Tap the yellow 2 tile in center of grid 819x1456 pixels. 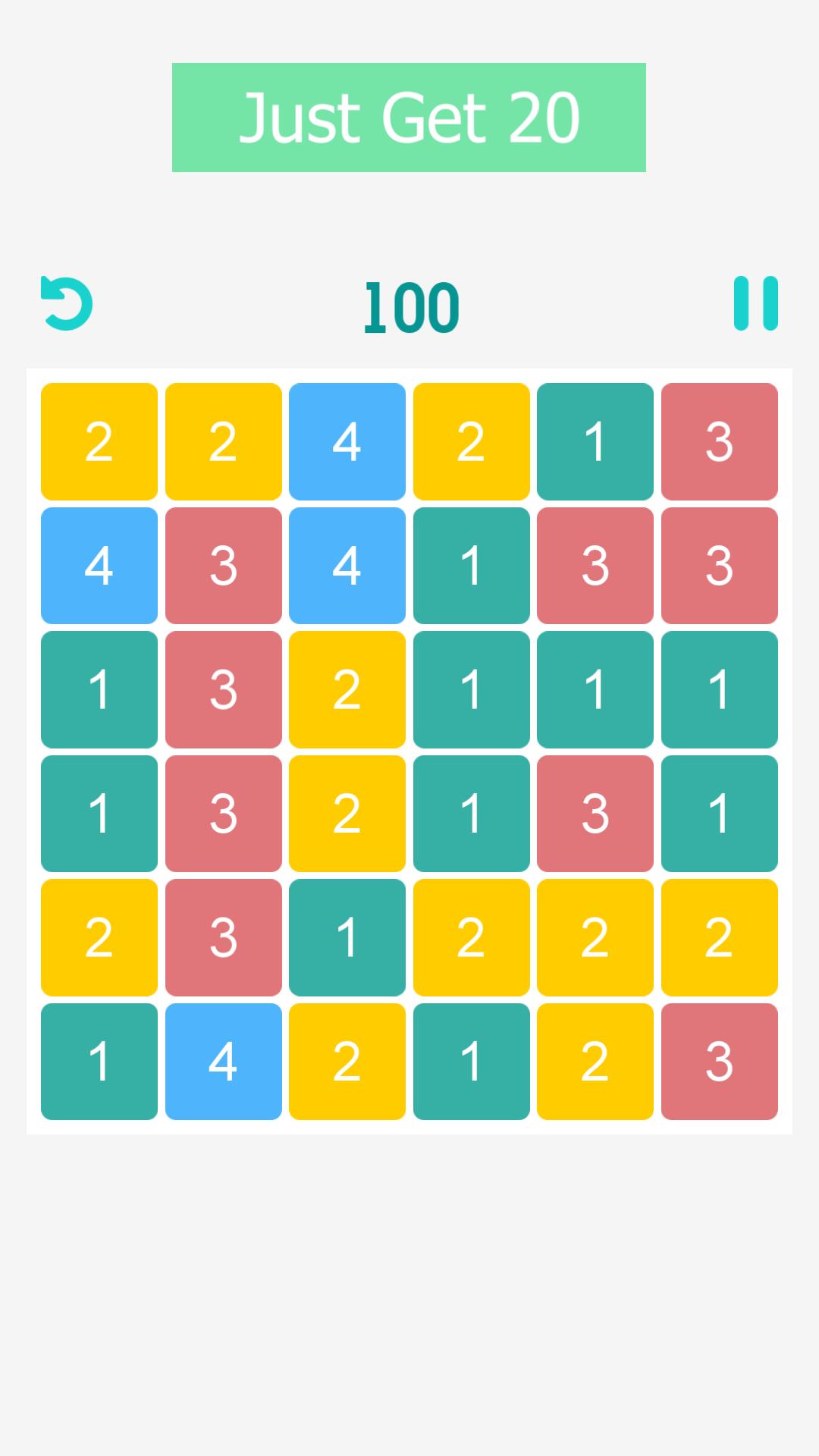(x=347, y=691)
